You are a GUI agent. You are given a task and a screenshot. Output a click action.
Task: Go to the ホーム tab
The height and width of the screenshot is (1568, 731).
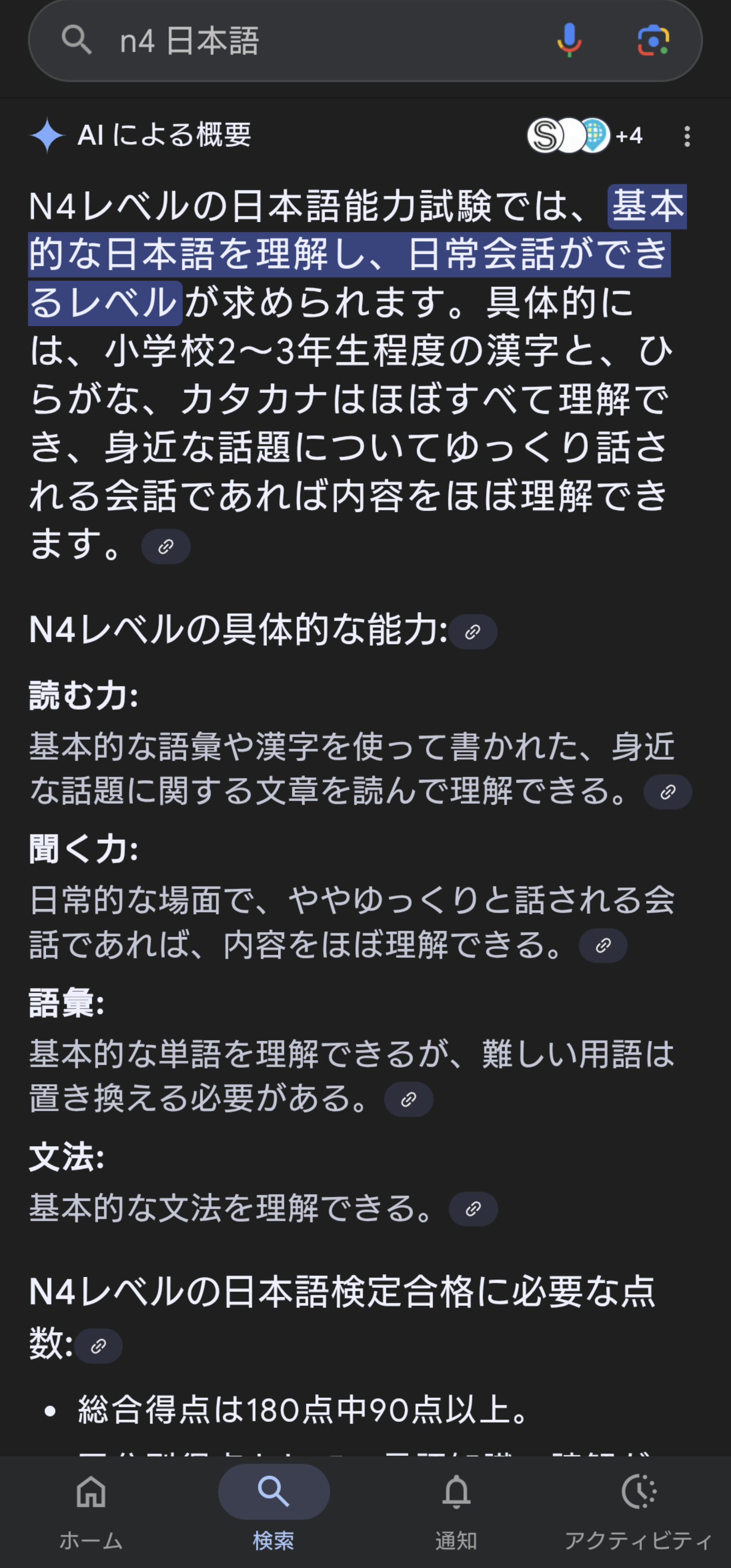[x=91, y=1512]
